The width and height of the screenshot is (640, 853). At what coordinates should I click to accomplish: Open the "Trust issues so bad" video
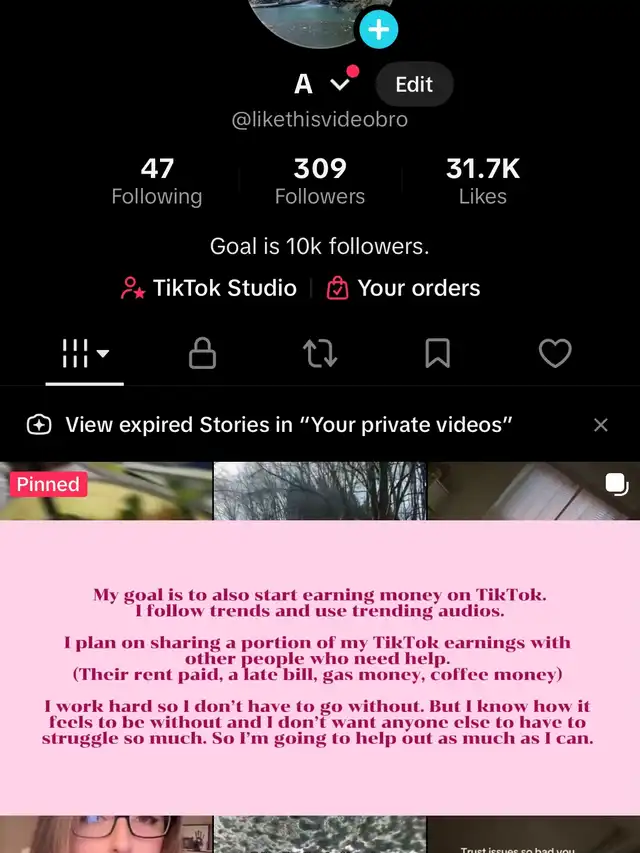click(x=534, y=835)
